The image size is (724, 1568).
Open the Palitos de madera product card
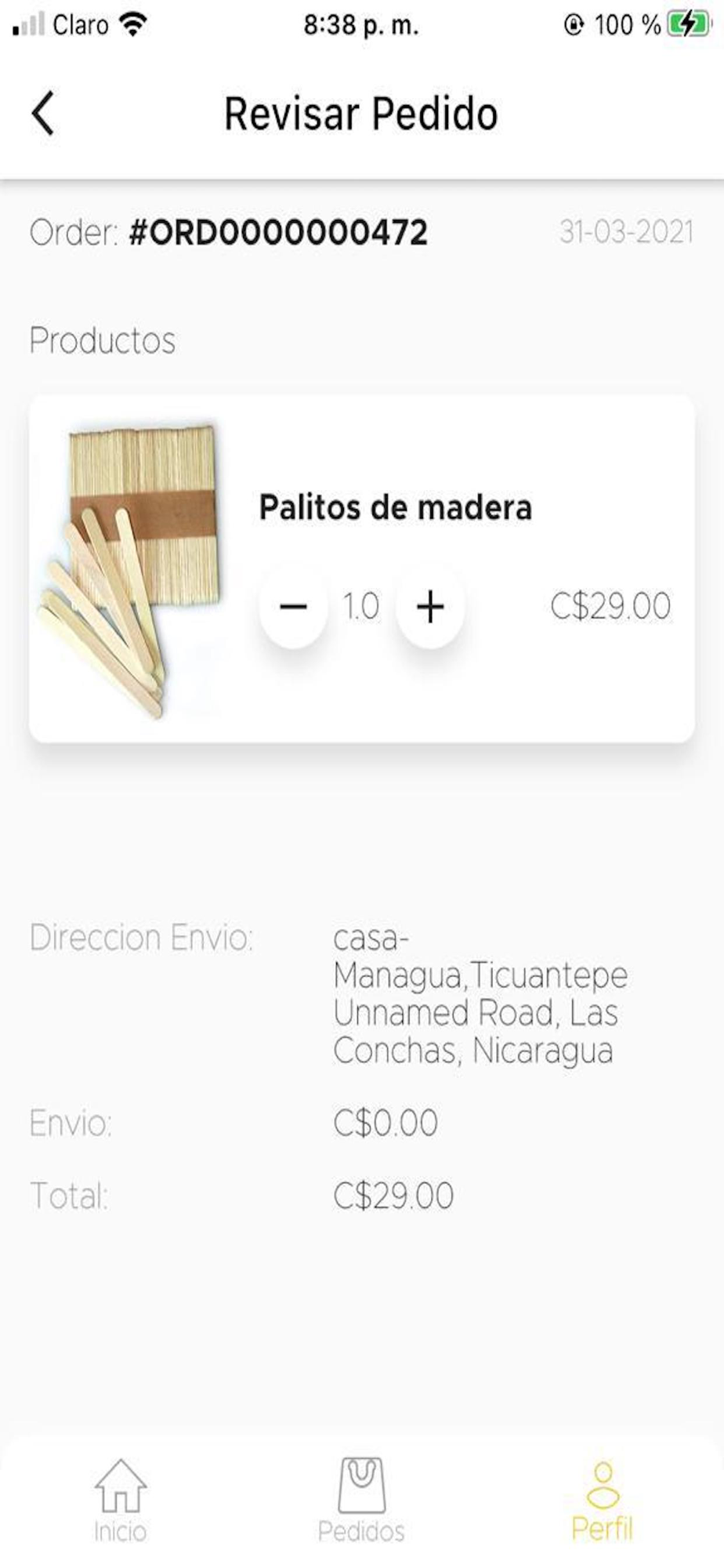[395, 507]
